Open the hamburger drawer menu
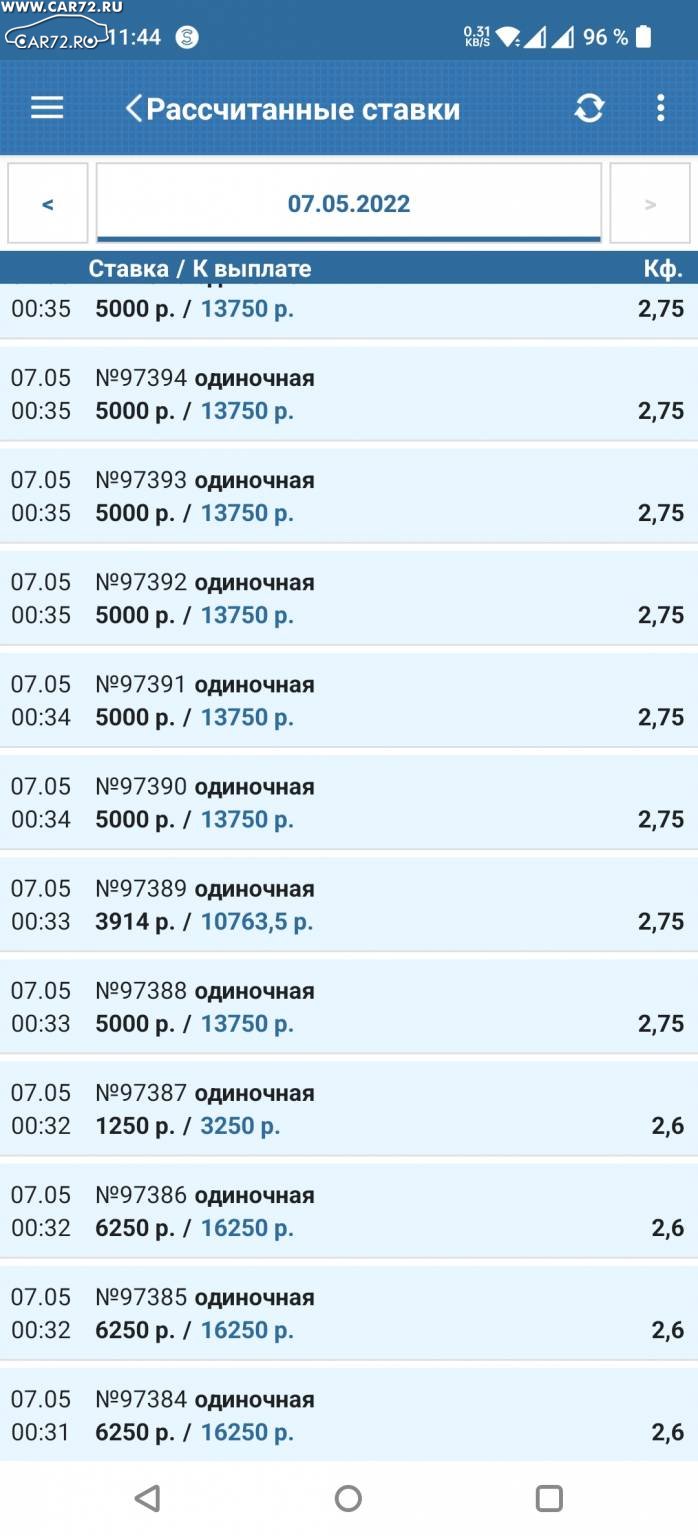 pyautogui.click(x=47, y=108)
